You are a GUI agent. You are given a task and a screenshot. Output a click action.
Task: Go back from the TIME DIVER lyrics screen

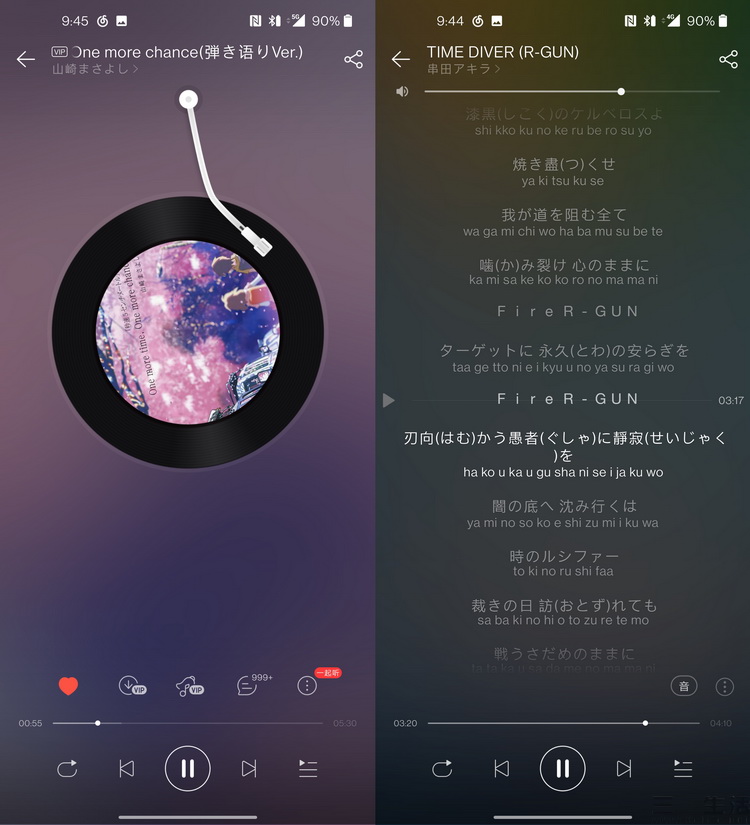point(400,60)
